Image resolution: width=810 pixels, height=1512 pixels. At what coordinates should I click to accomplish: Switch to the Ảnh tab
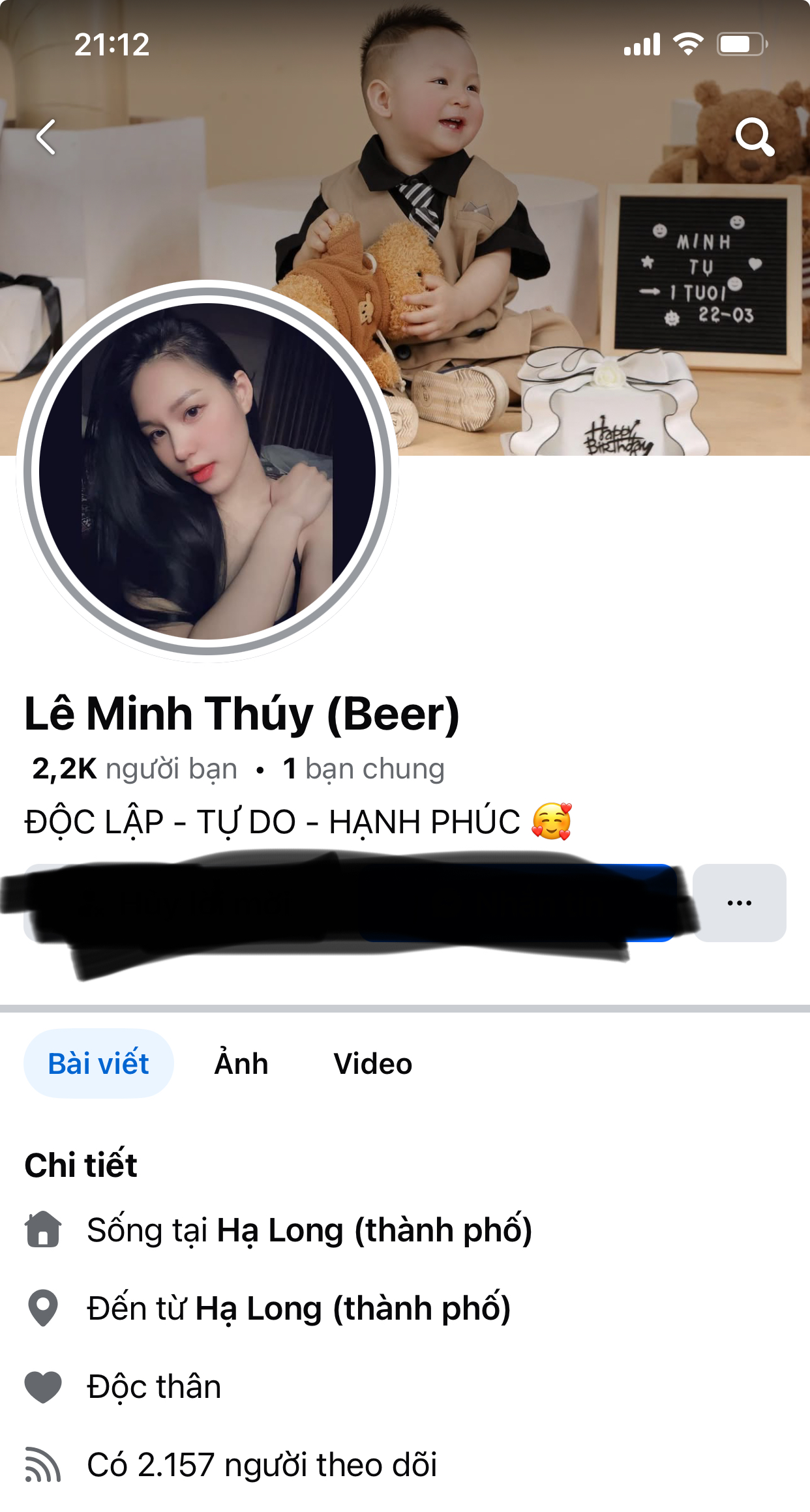click(x=241, y=1063)
